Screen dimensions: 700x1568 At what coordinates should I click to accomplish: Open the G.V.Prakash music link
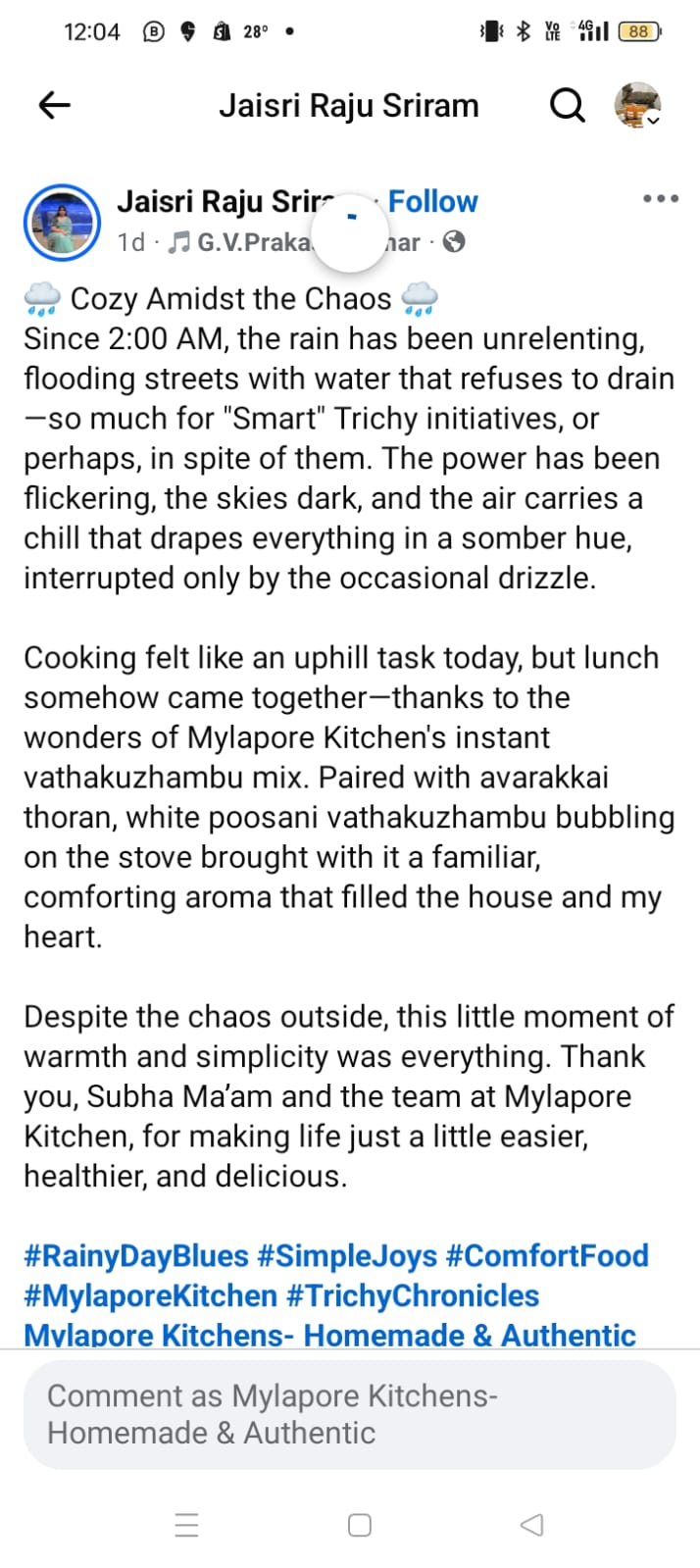click(x=245, y=242)
